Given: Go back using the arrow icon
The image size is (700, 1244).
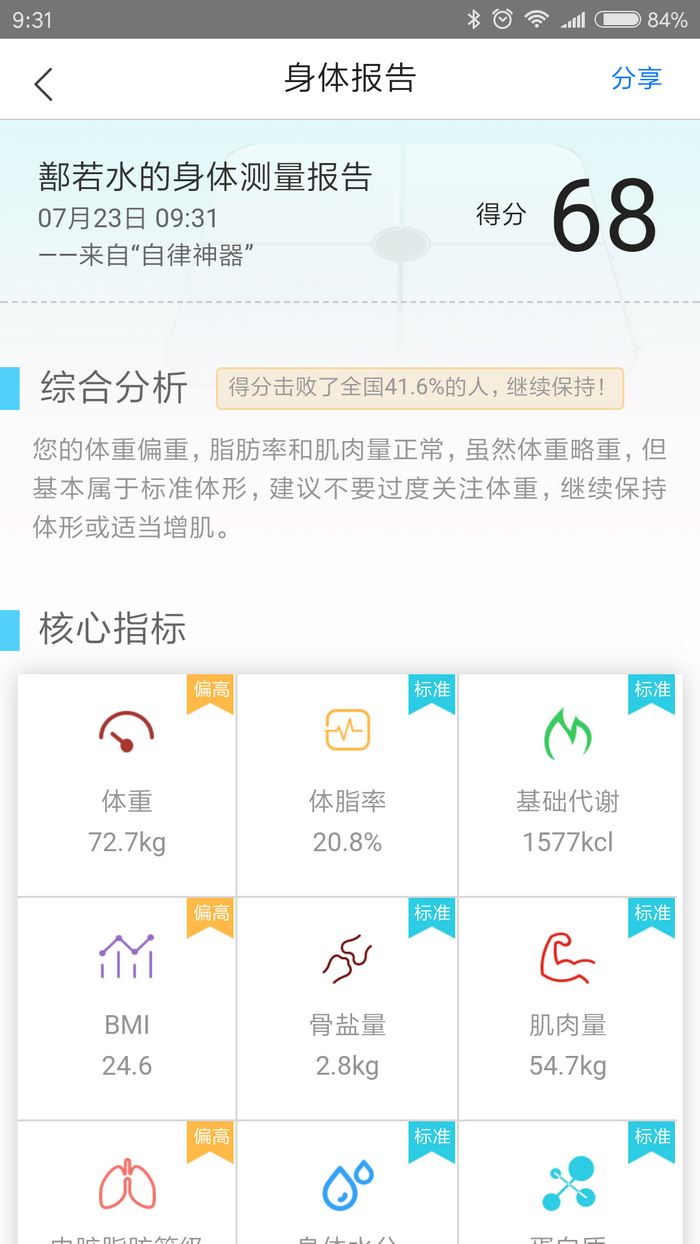Looking at the screenshot, I should [x=43, y=84].
